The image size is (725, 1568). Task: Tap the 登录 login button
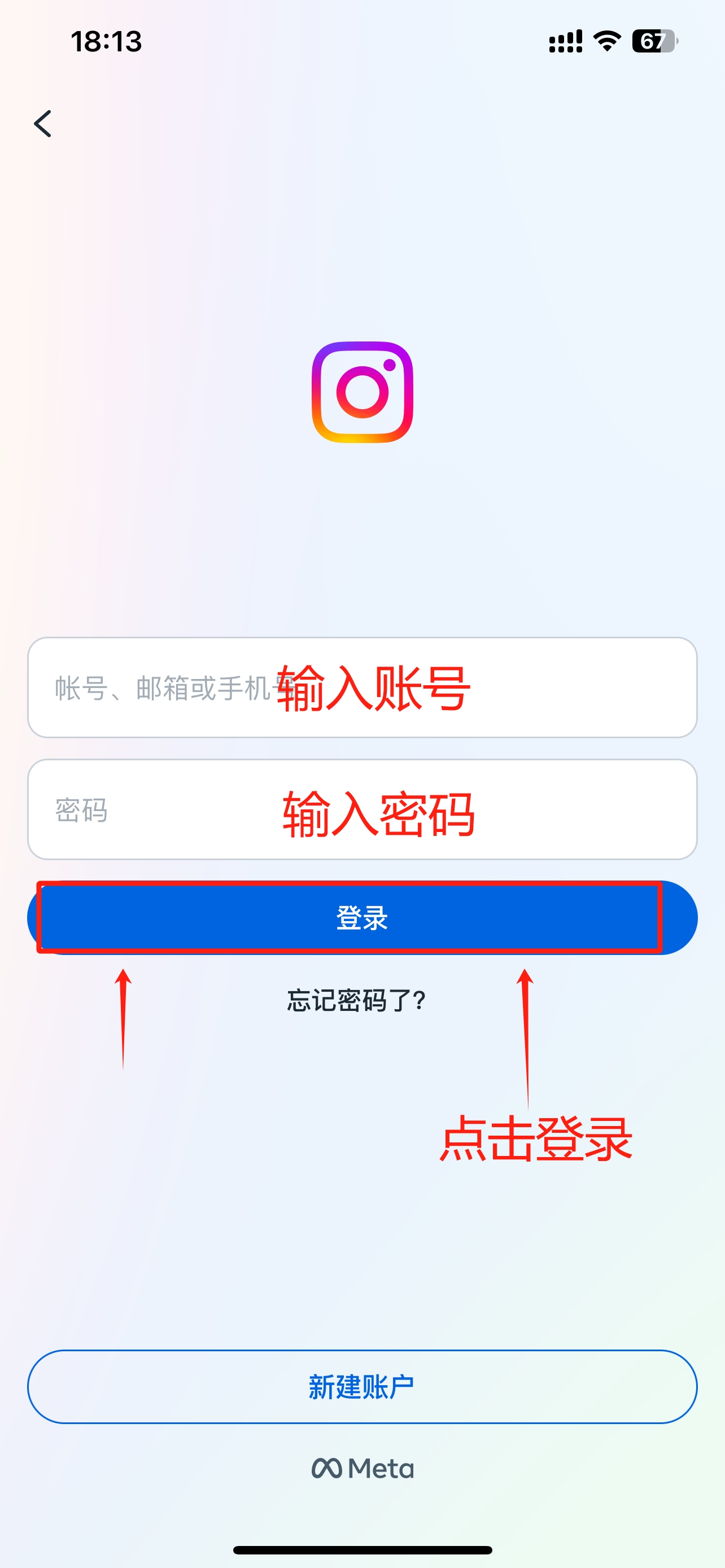(362, 919)
